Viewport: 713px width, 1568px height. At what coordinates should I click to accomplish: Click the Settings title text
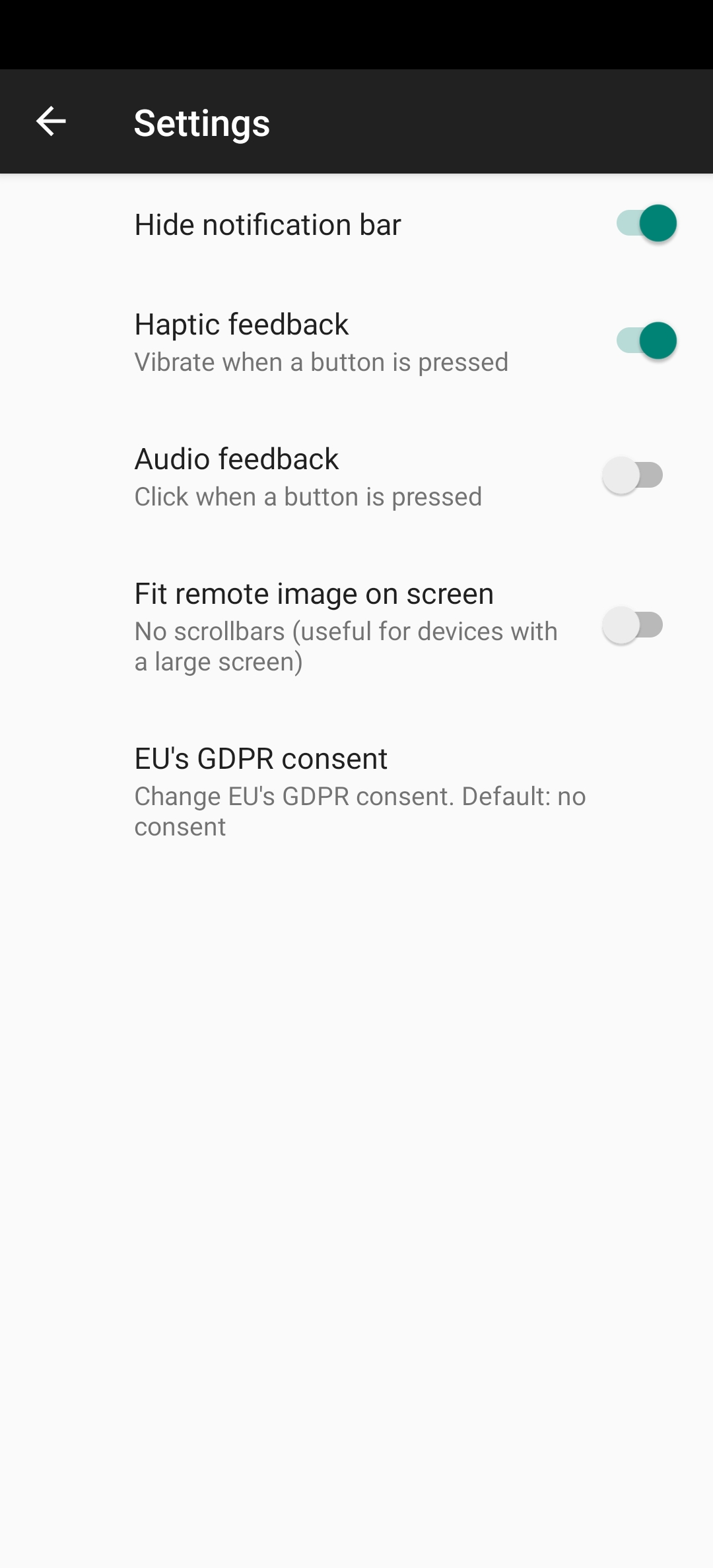point(201,122)
